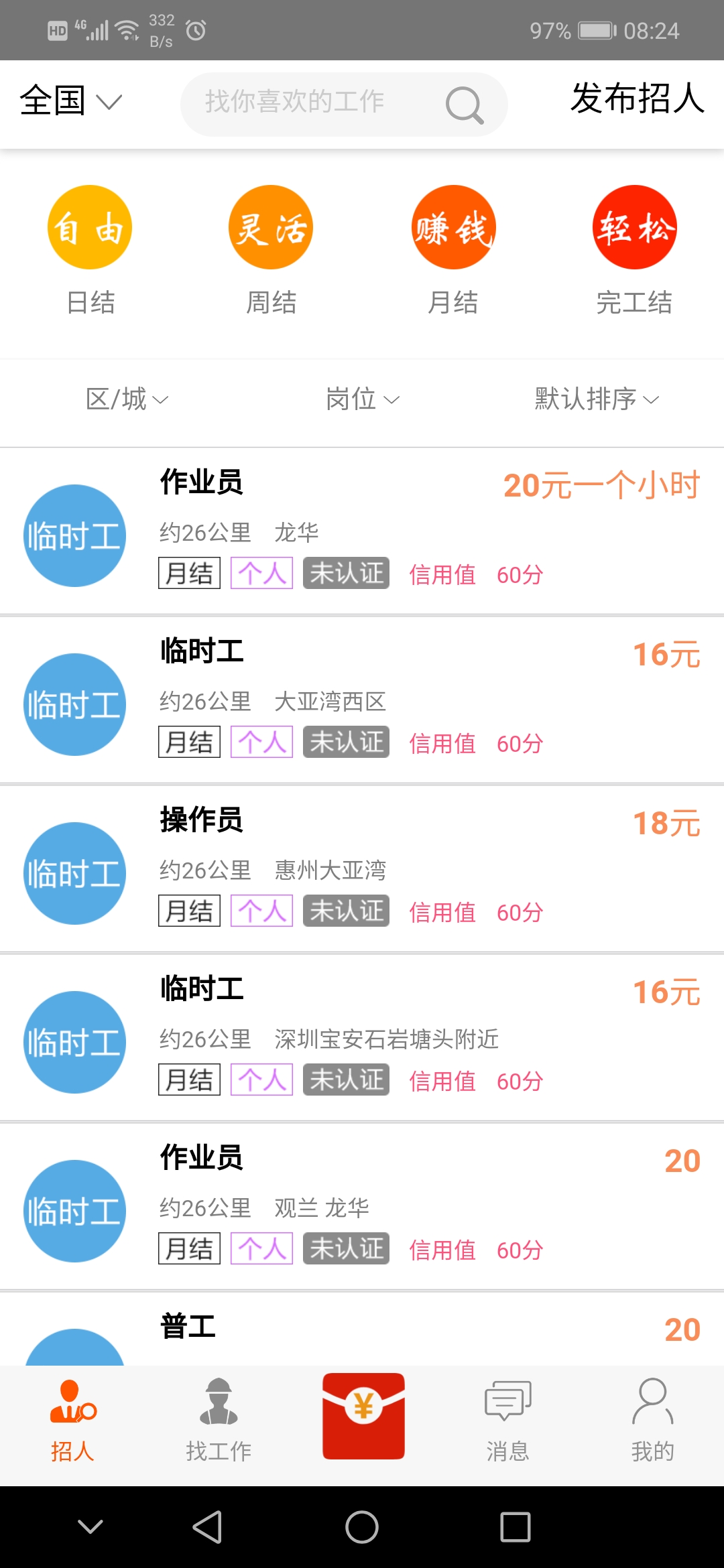Open the 临时工 job in 大亚湾西区
This screenshot has width=724, height=1568.
tap(362, 700)
